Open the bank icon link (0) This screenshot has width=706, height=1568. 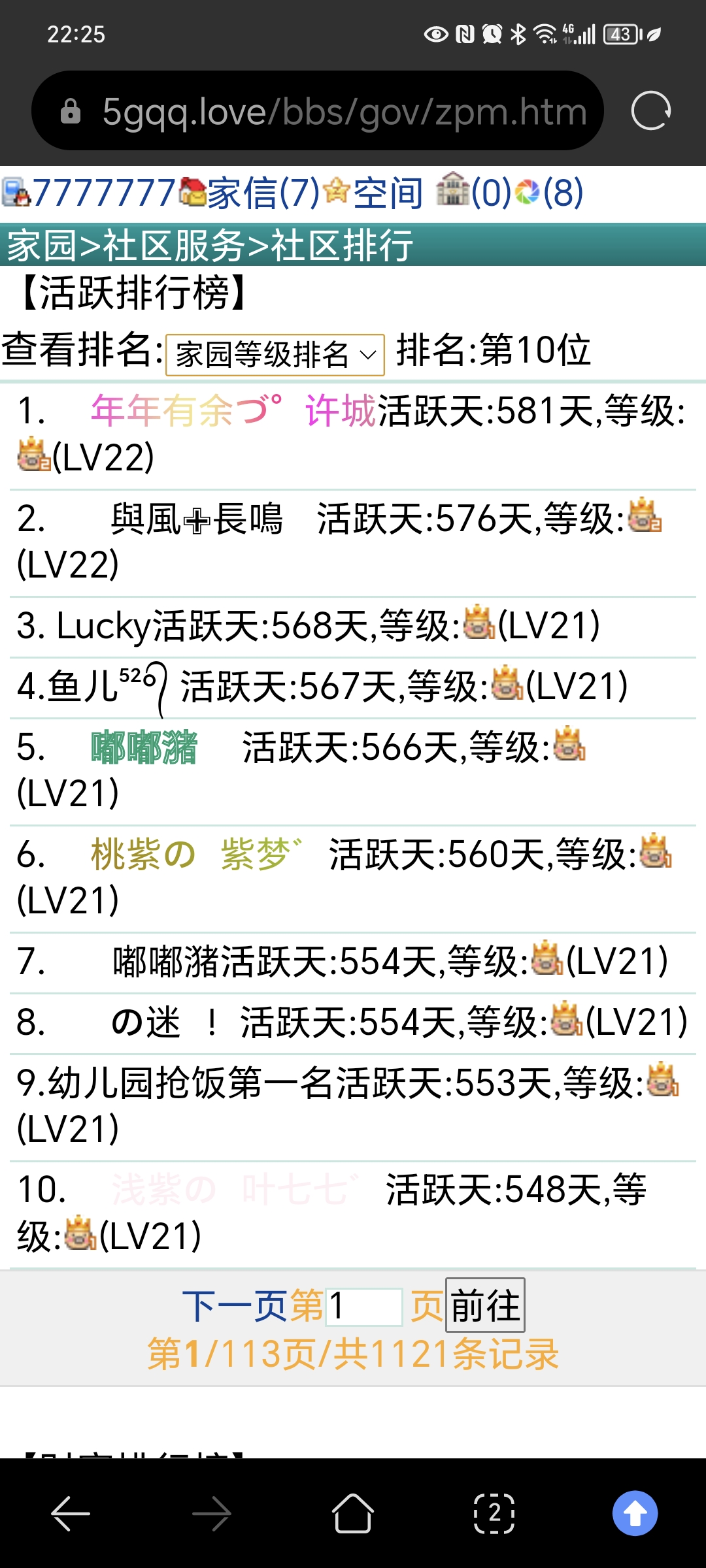(x=473, y=191)
